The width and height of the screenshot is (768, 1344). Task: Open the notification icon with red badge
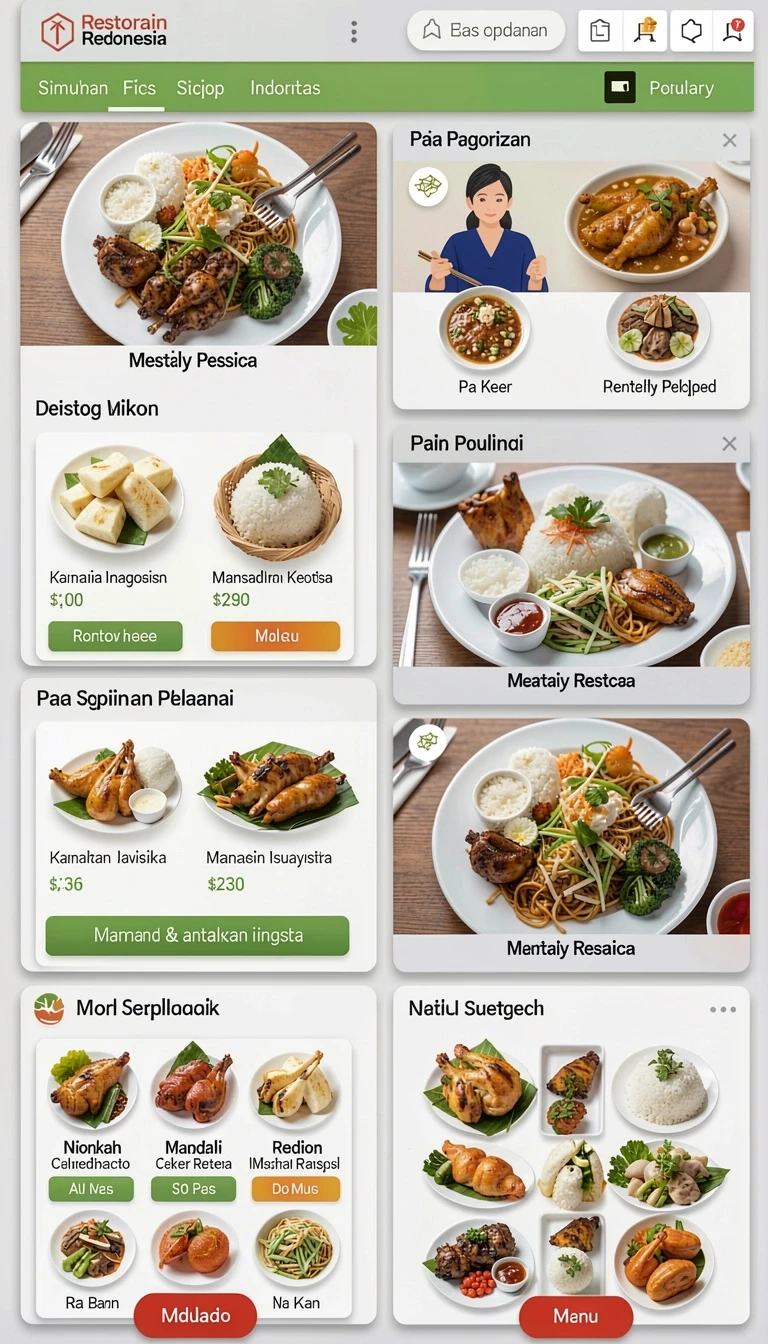(733, 31)
